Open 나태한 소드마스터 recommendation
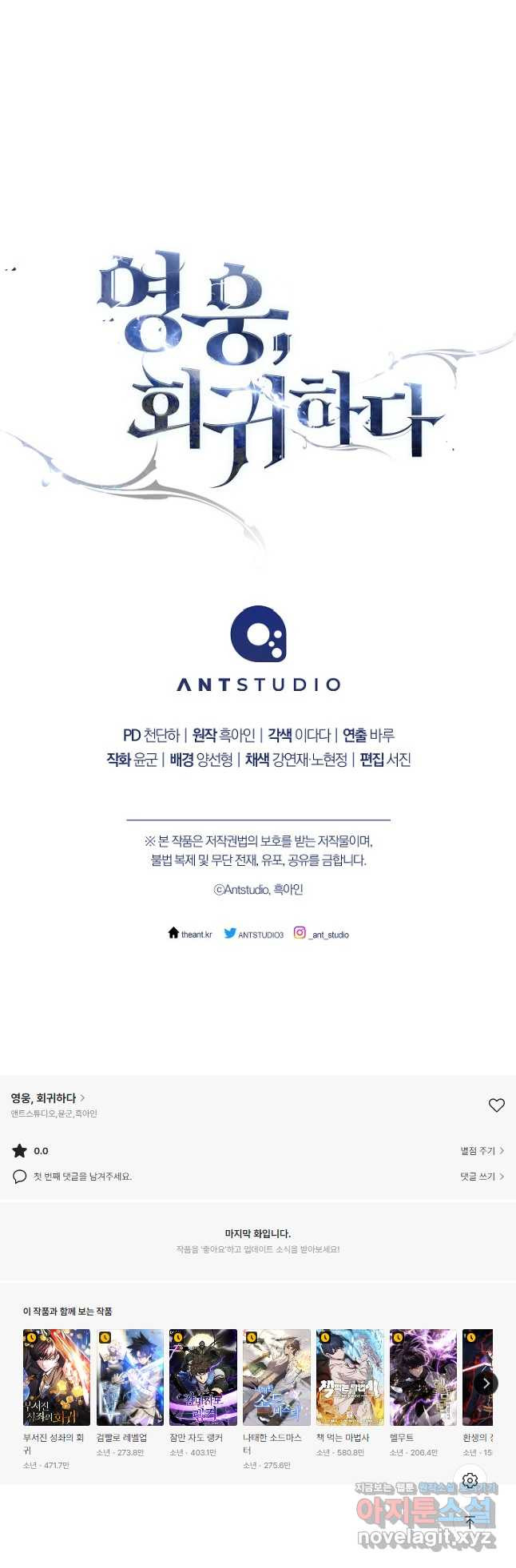The height and width of the screenshot is (1568, 516). coord(276,1377)
